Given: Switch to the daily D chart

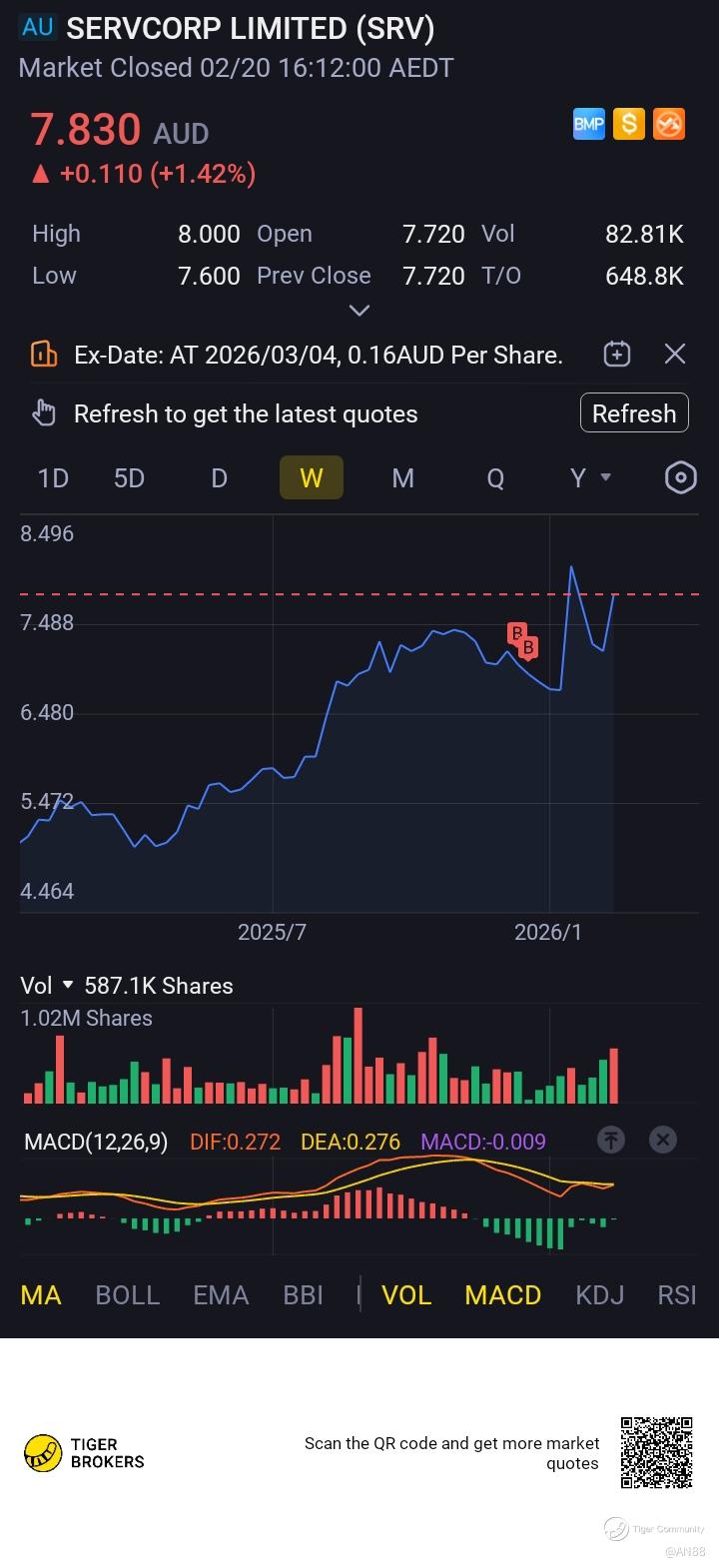Looking at the screenshot, I should (219, 478).
